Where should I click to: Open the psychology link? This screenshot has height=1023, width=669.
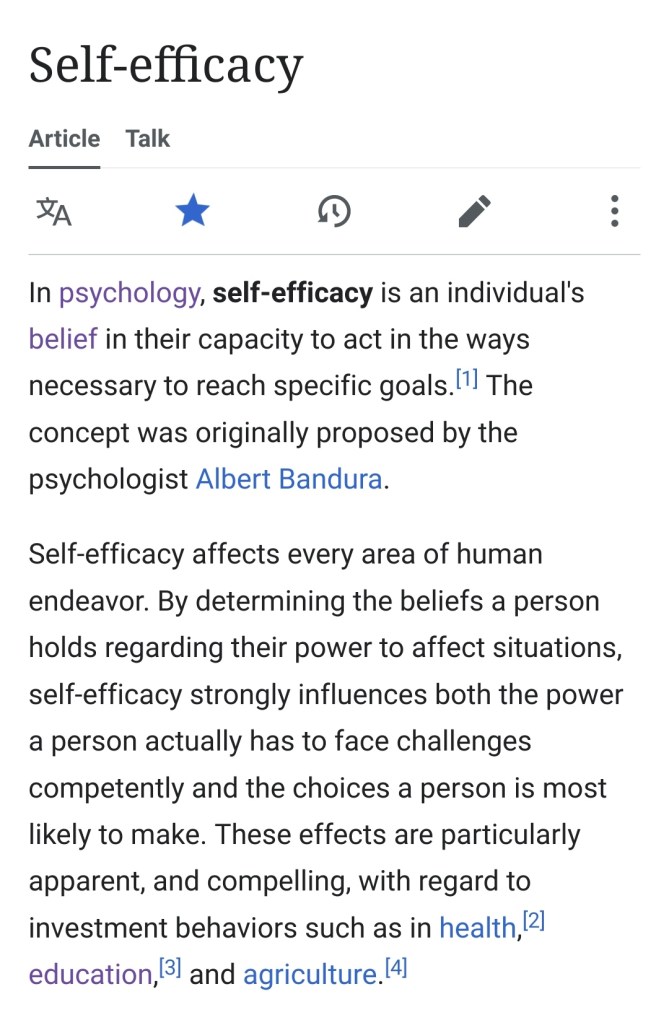pos(129,293)
